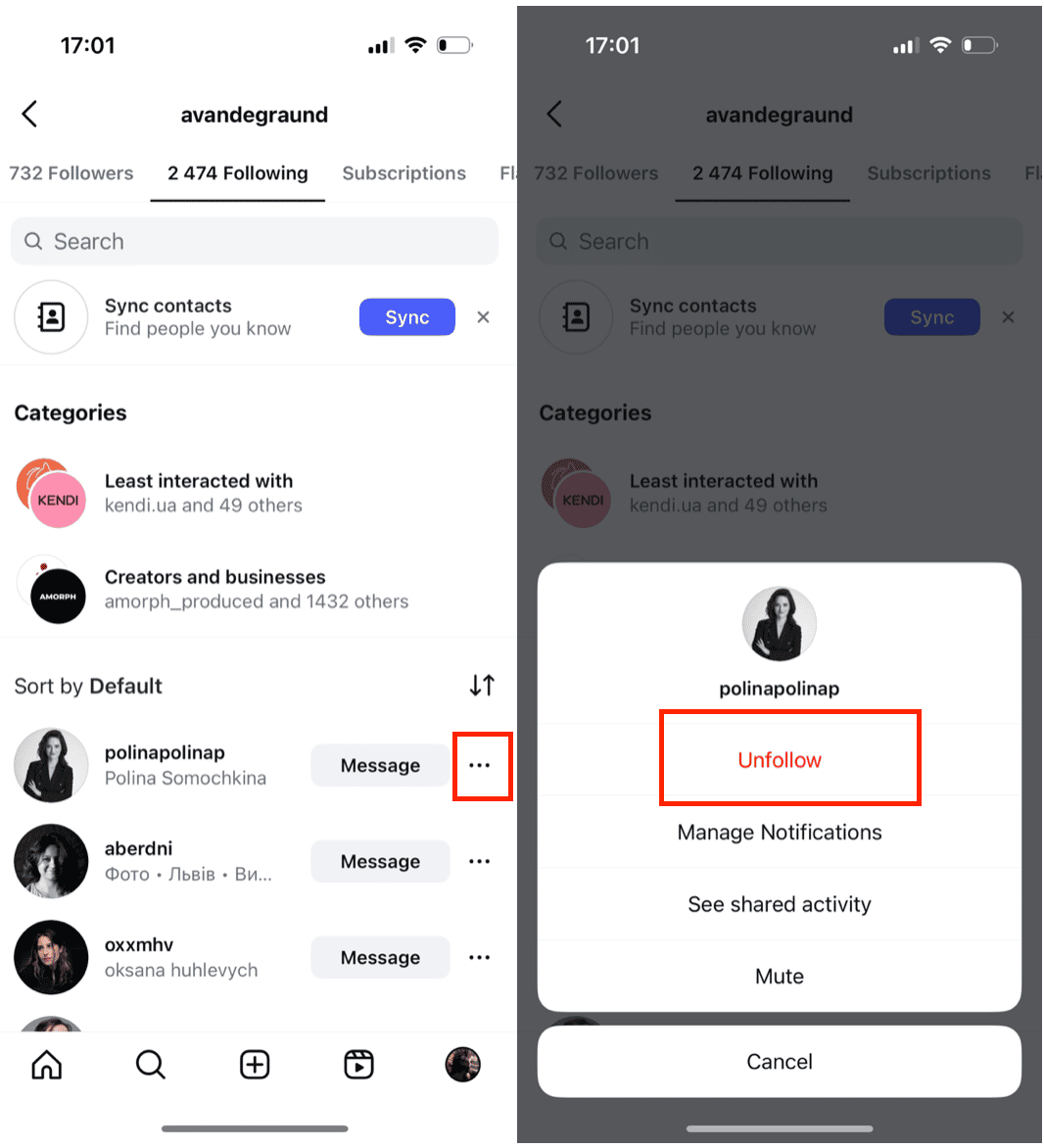Switch to the 732 Followers tab
1044x1148 pixels.
[x=71, y=173]
